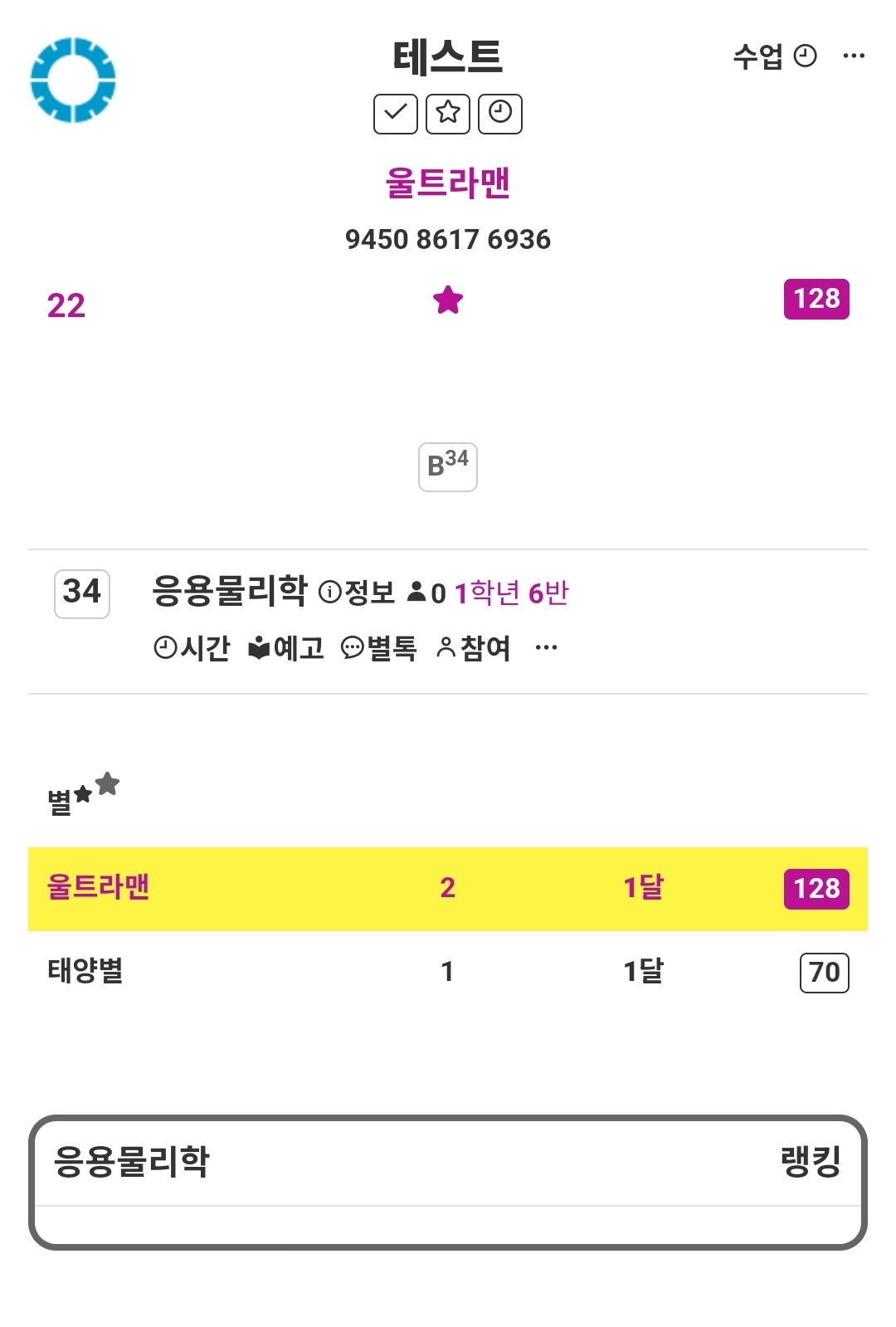Tap the clock icon under 테스트
896x1327 pixels.
click(x=500, y=113)
